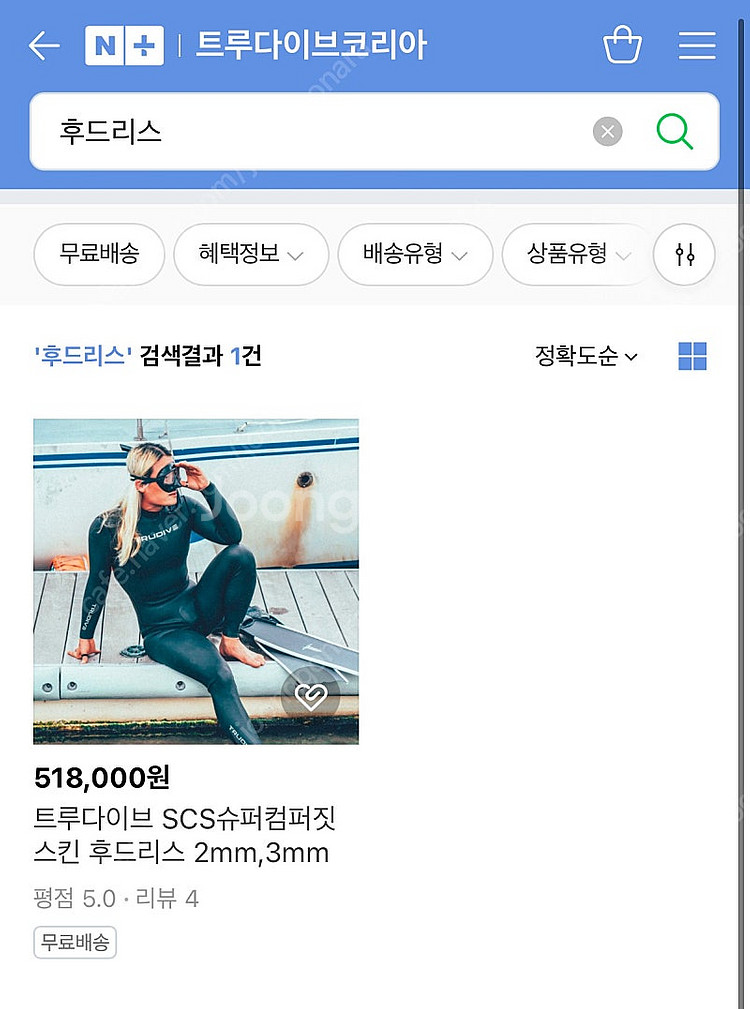The height and width of the screenshot is (1009, 750).
Task: Open the filter settings sliders icon
Action: 684,255
